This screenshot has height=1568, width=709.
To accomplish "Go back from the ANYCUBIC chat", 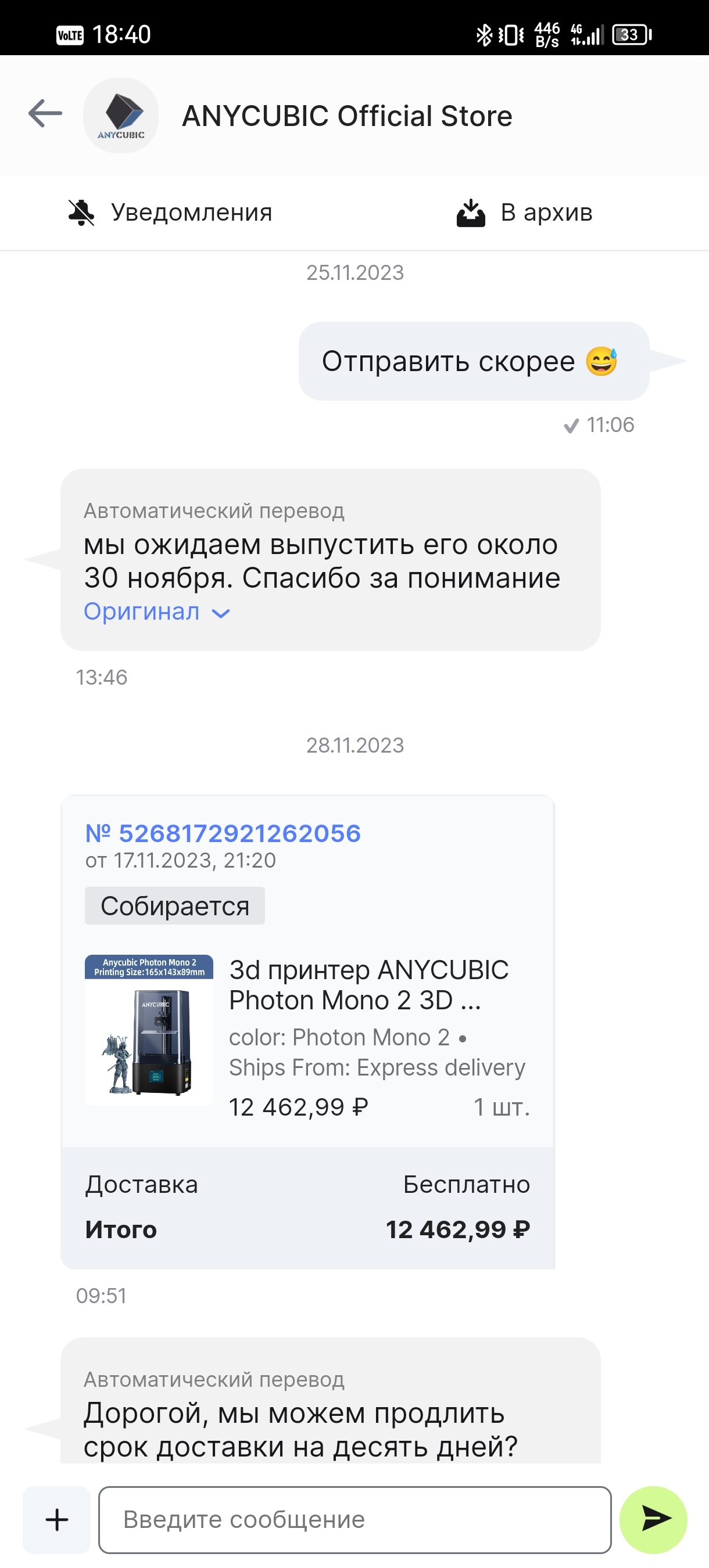I will pos(45,114).
